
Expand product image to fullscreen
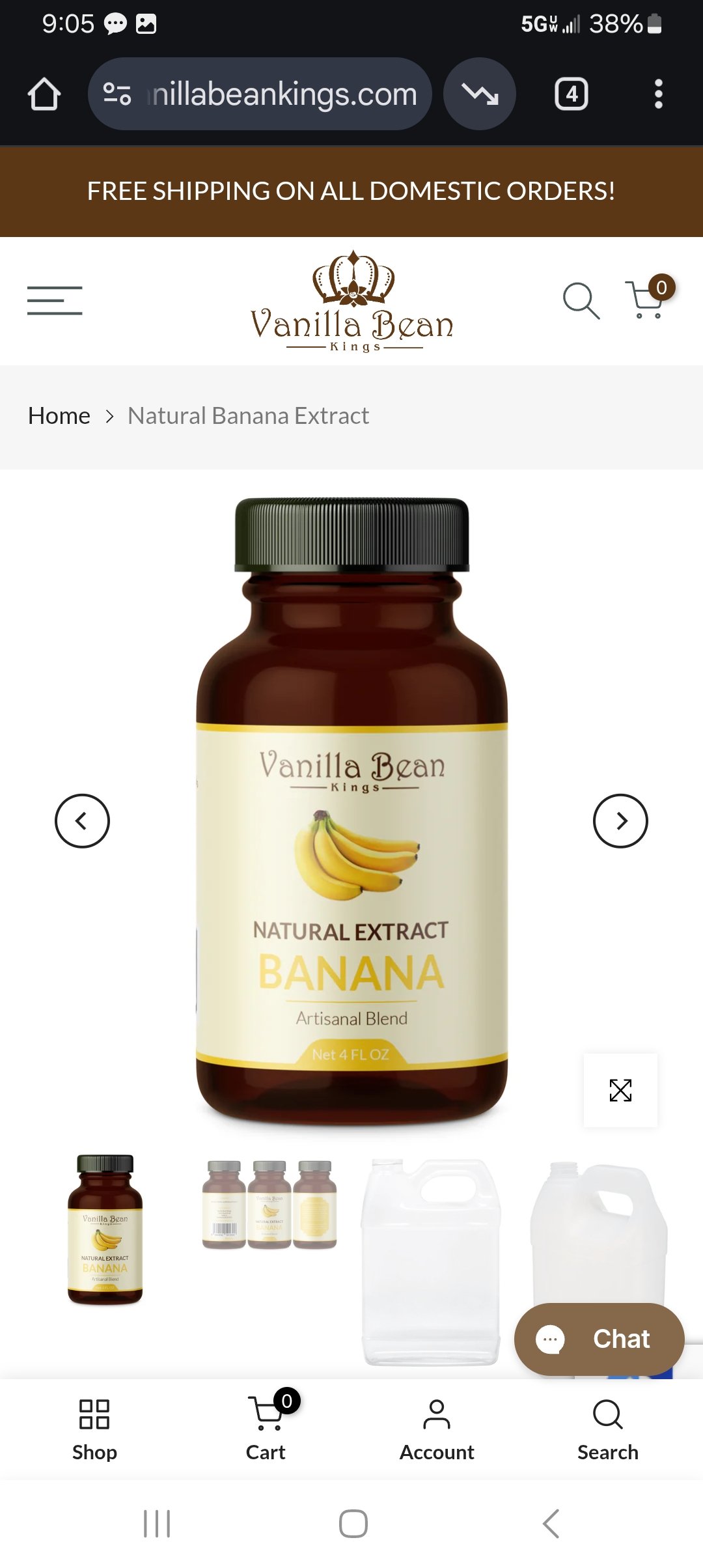pyautogui.click(x=620, y=1090)
